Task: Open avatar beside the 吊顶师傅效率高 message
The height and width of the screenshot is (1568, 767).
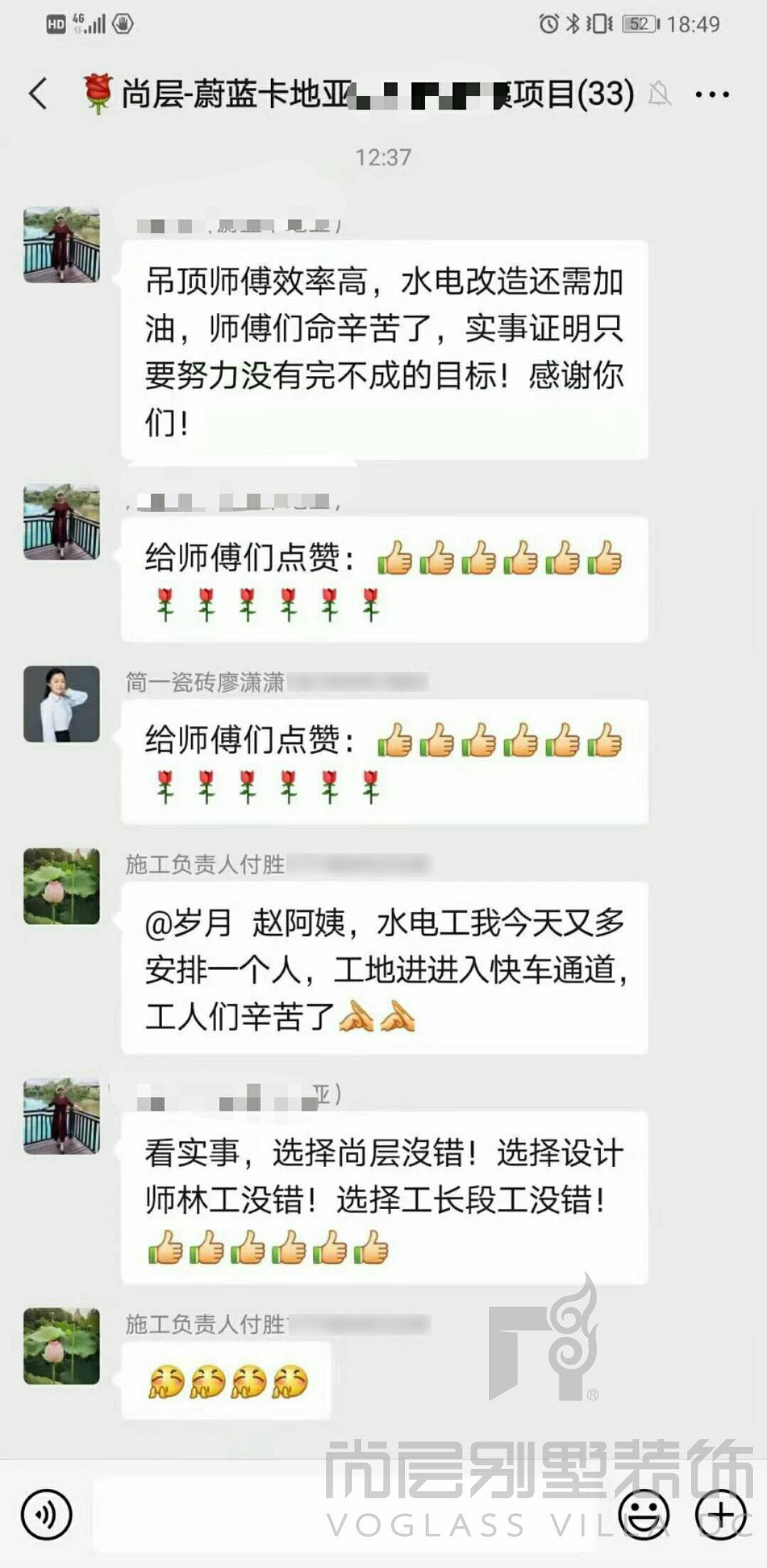Action: tap(62, 245)
